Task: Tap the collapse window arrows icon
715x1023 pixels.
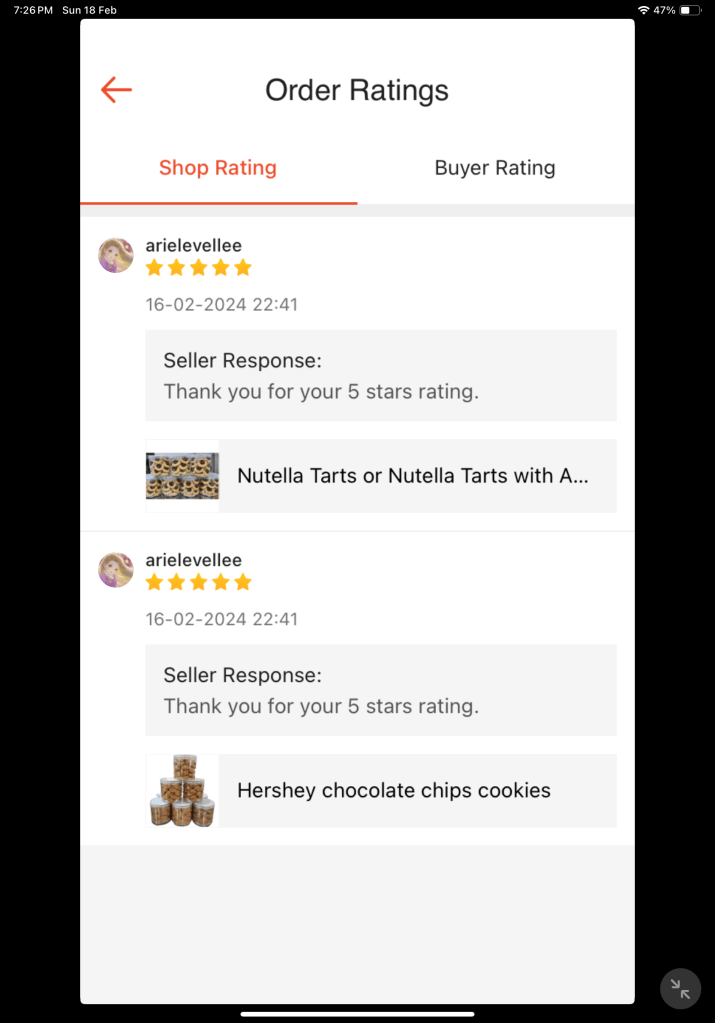Action: [x=680, y=989]
